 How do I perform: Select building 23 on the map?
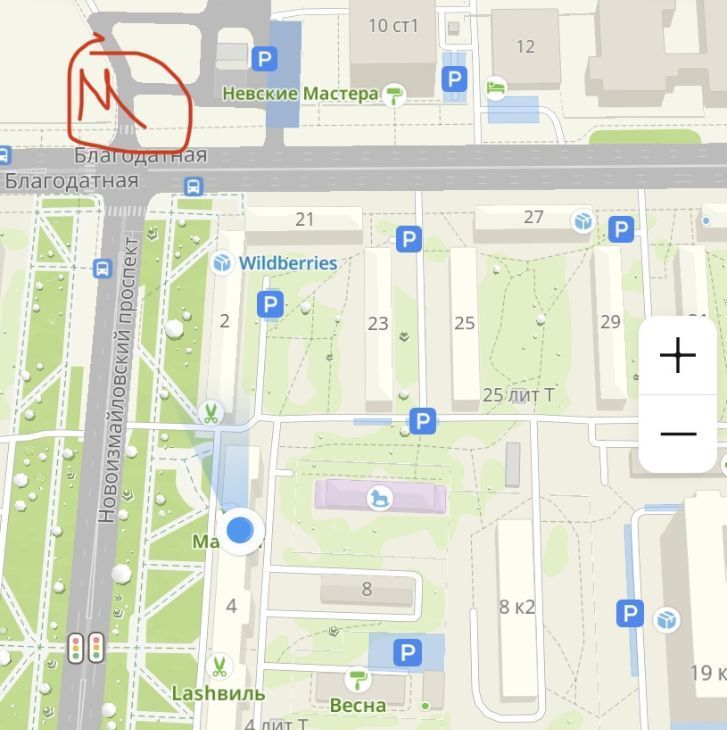(378, 323)
